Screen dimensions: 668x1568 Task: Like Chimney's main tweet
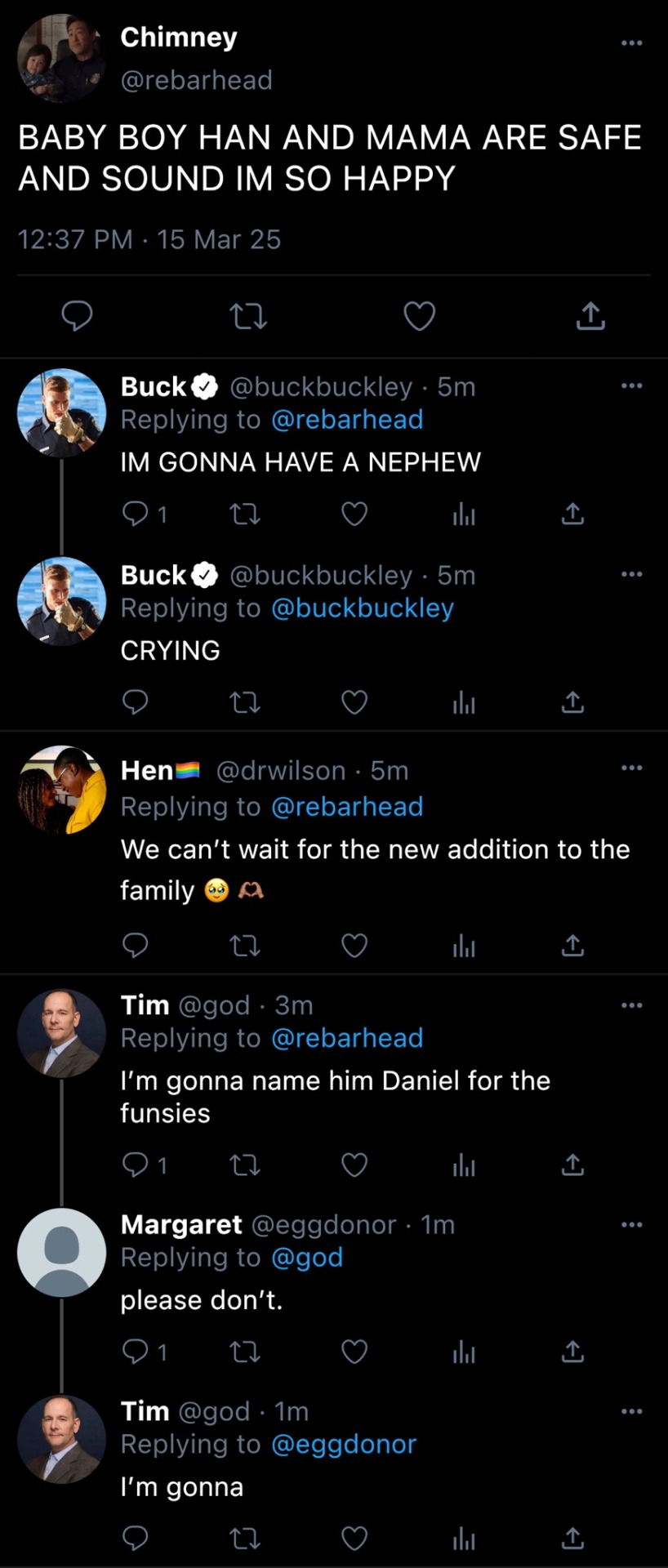pos(419,316)
